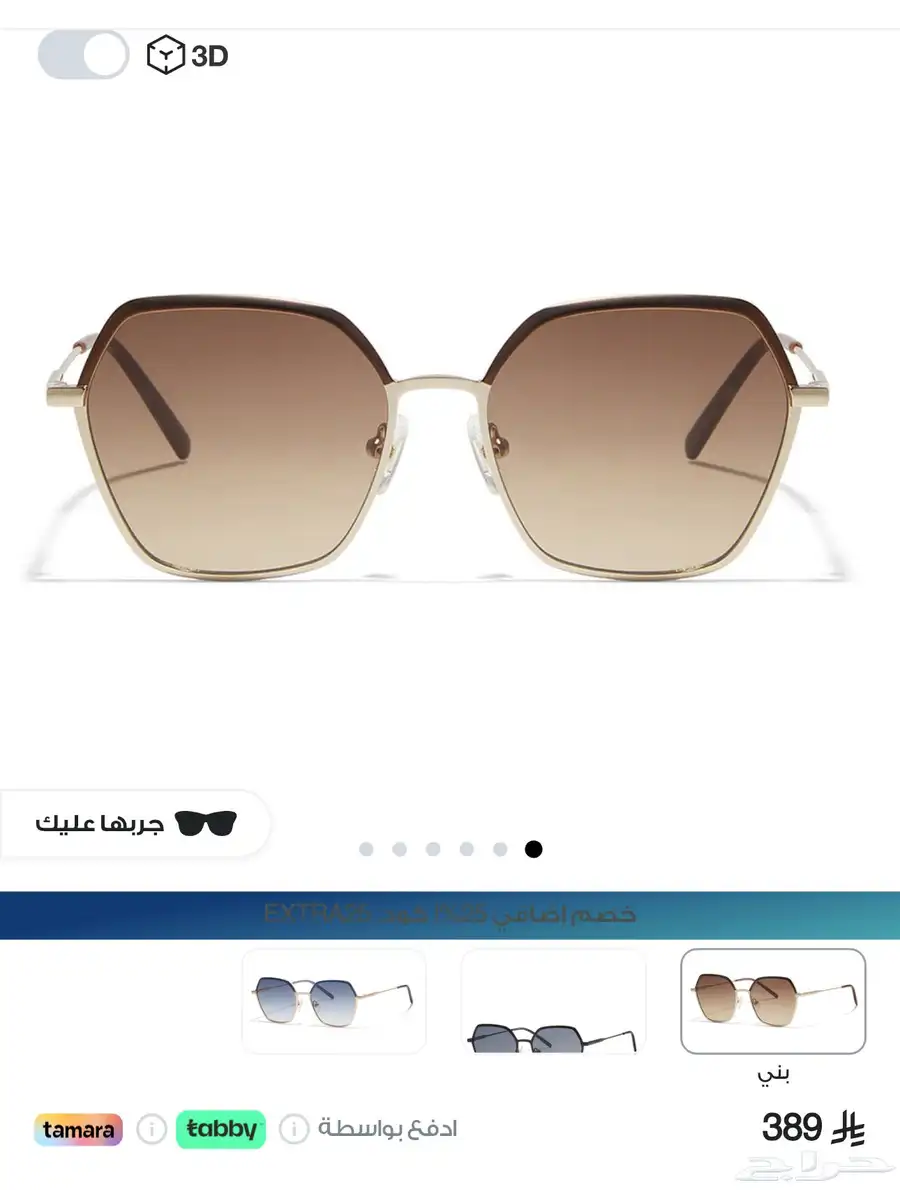Tap the EXTRA25 extra discount banner
Image resolution: width=900 pixels, height=1190 pixels.
tap(450, 914)
